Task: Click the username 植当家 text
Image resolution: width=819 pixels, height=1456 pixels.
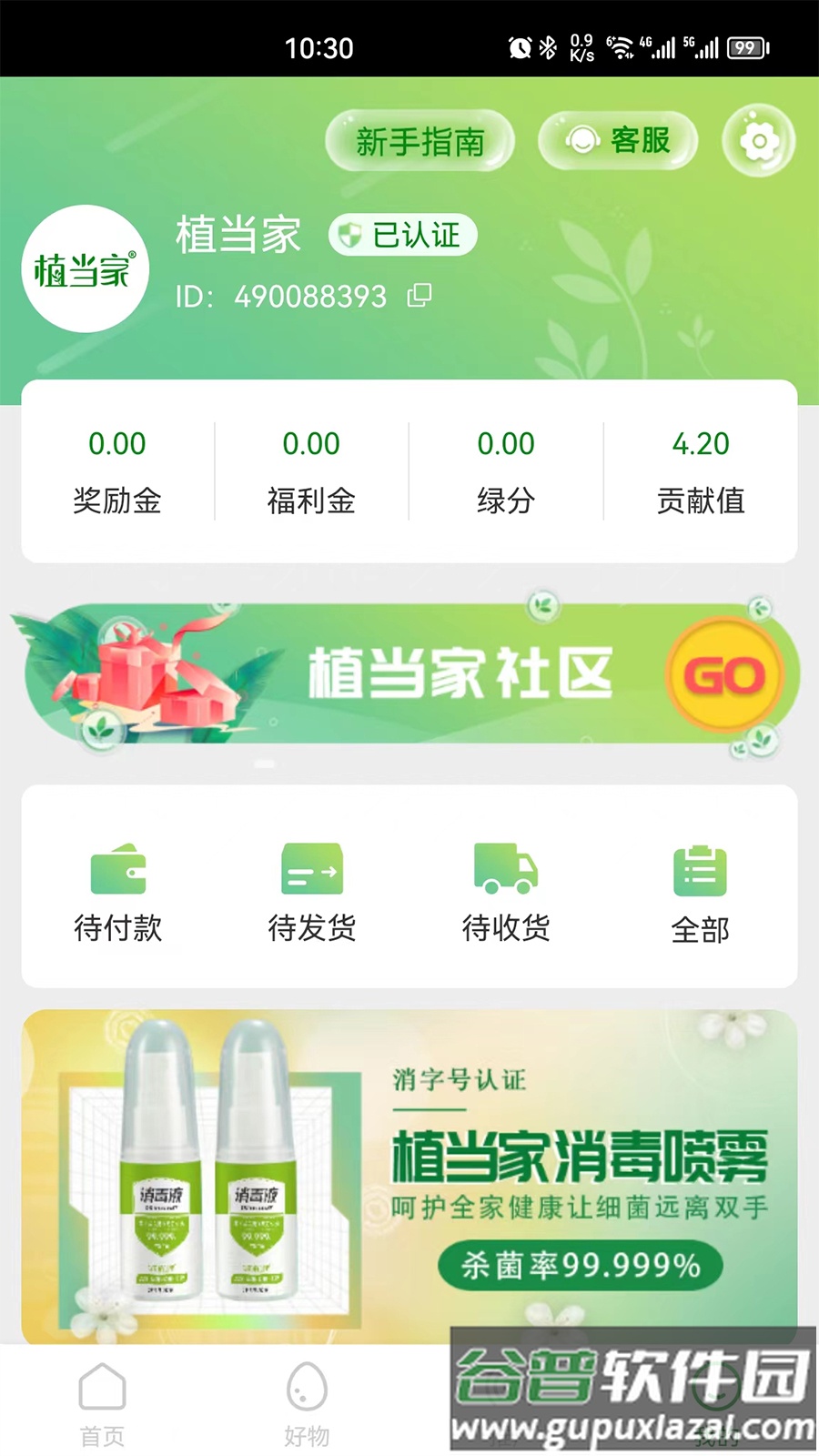Action: tap(238, 235)
